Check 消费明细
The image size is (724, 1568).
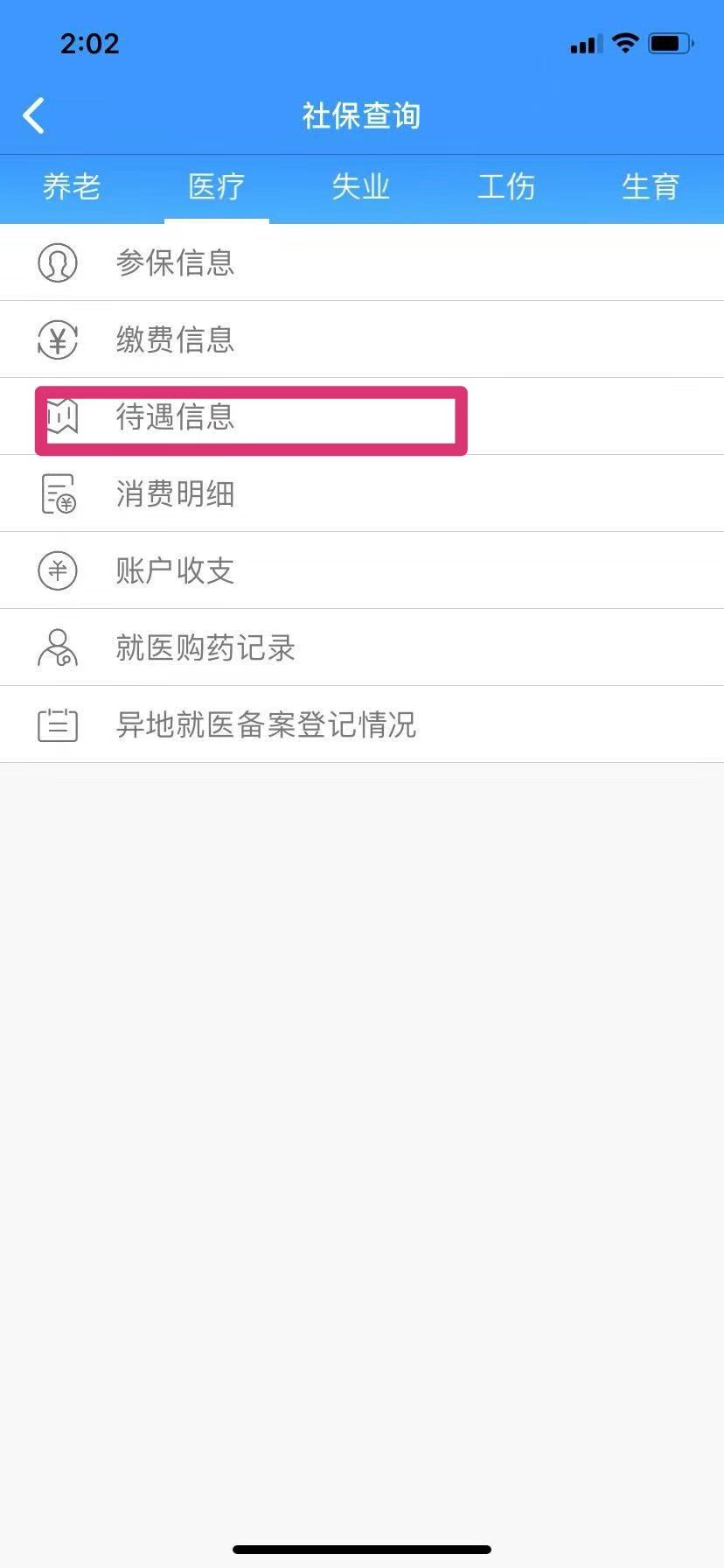(x=362, y=493)
